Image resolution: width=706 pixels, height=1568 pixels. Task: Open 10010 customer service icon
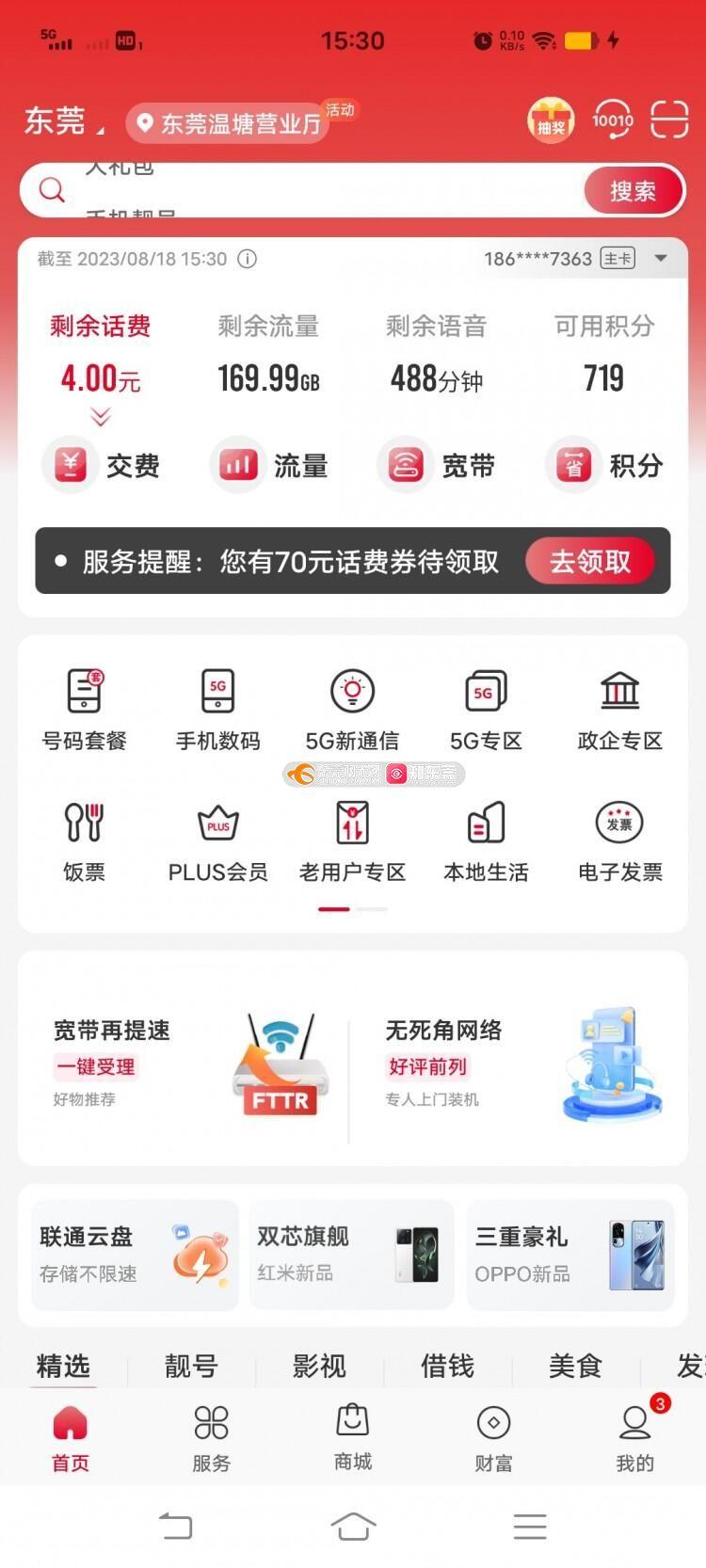[612, 120]
